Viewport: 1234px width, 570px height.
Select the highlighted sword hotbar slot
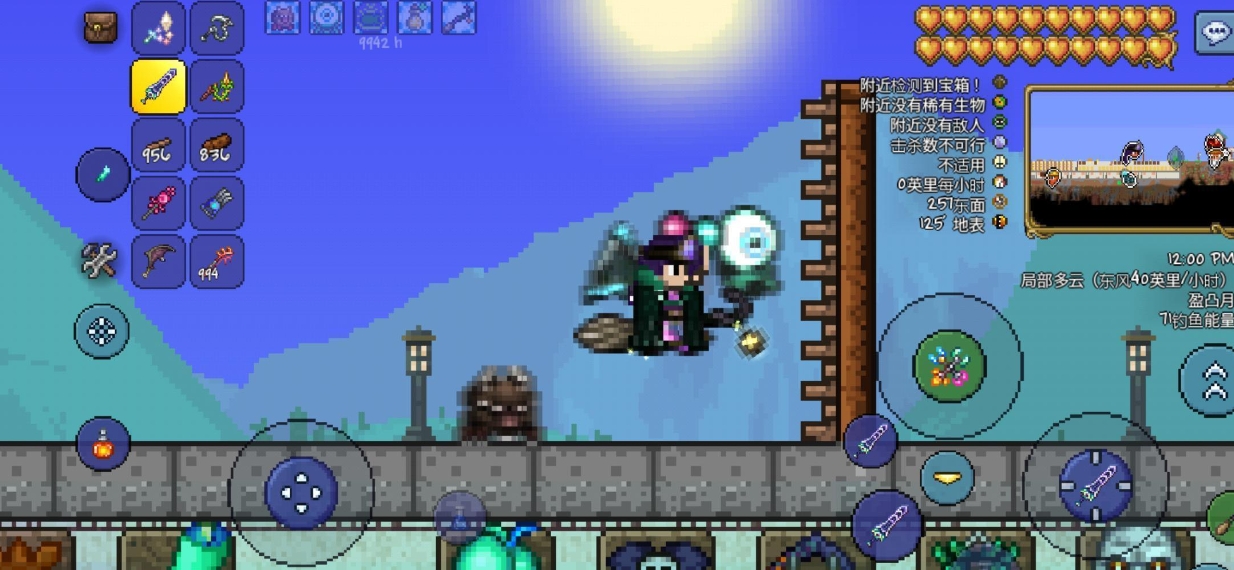coord(158,87)
